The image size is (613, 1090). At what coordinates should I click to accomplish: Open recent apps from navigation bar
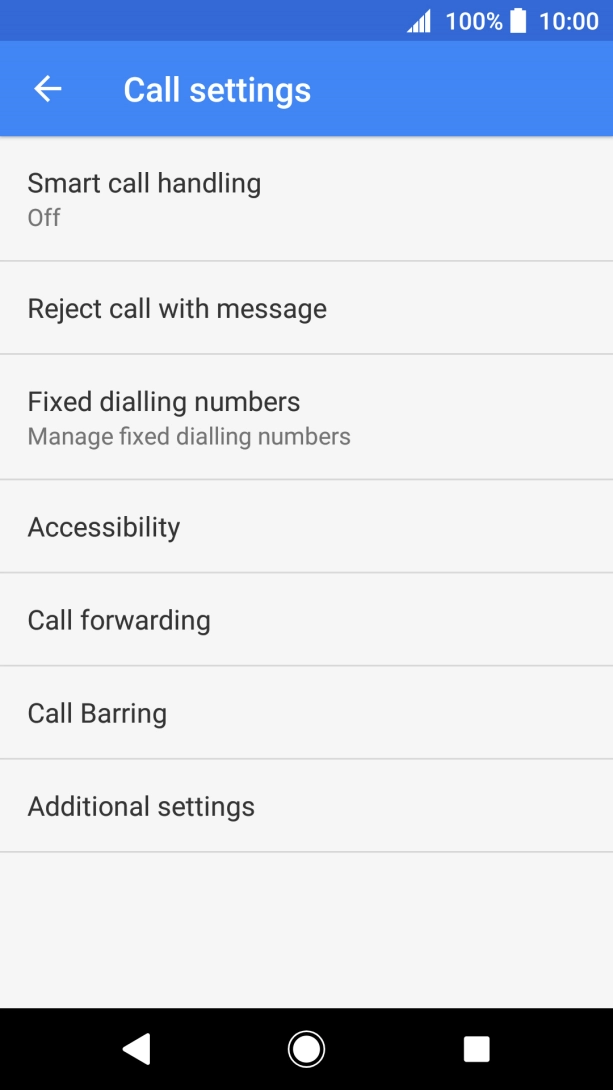(x=476, y=1048)
